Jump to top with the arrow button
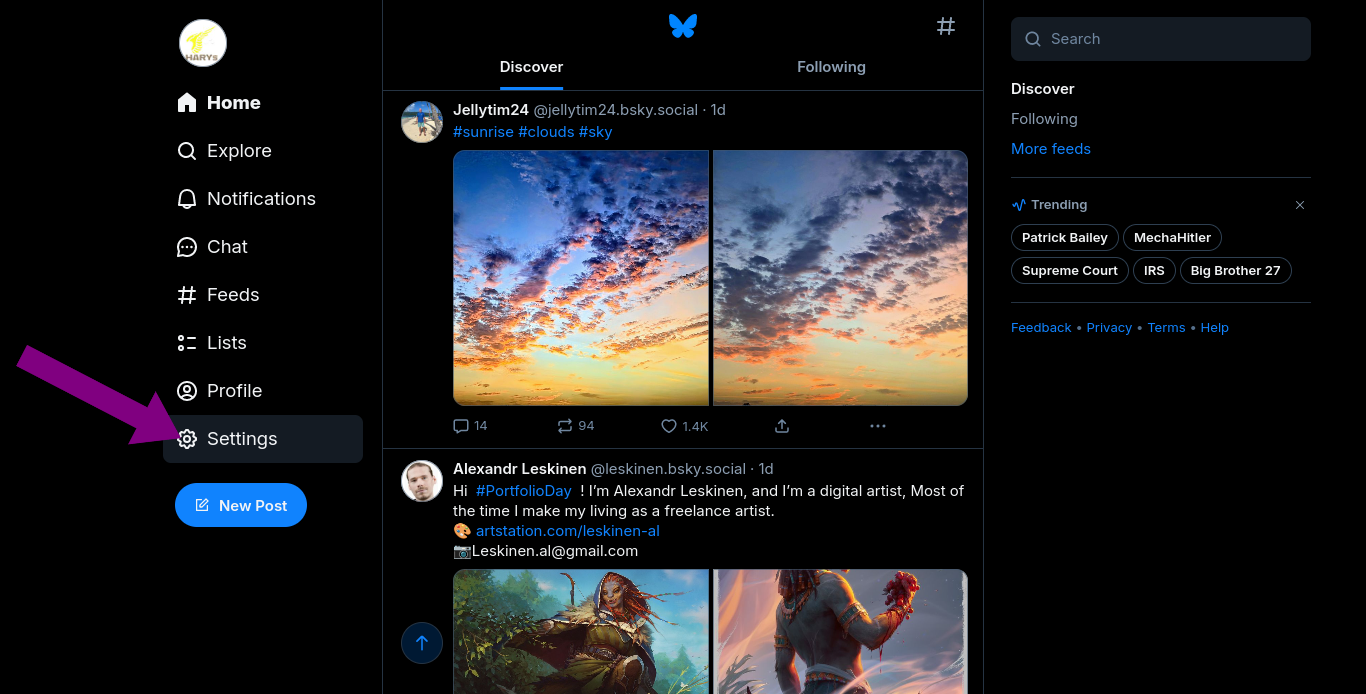The width and height of the screenshot is (1366, 694). 422,643
